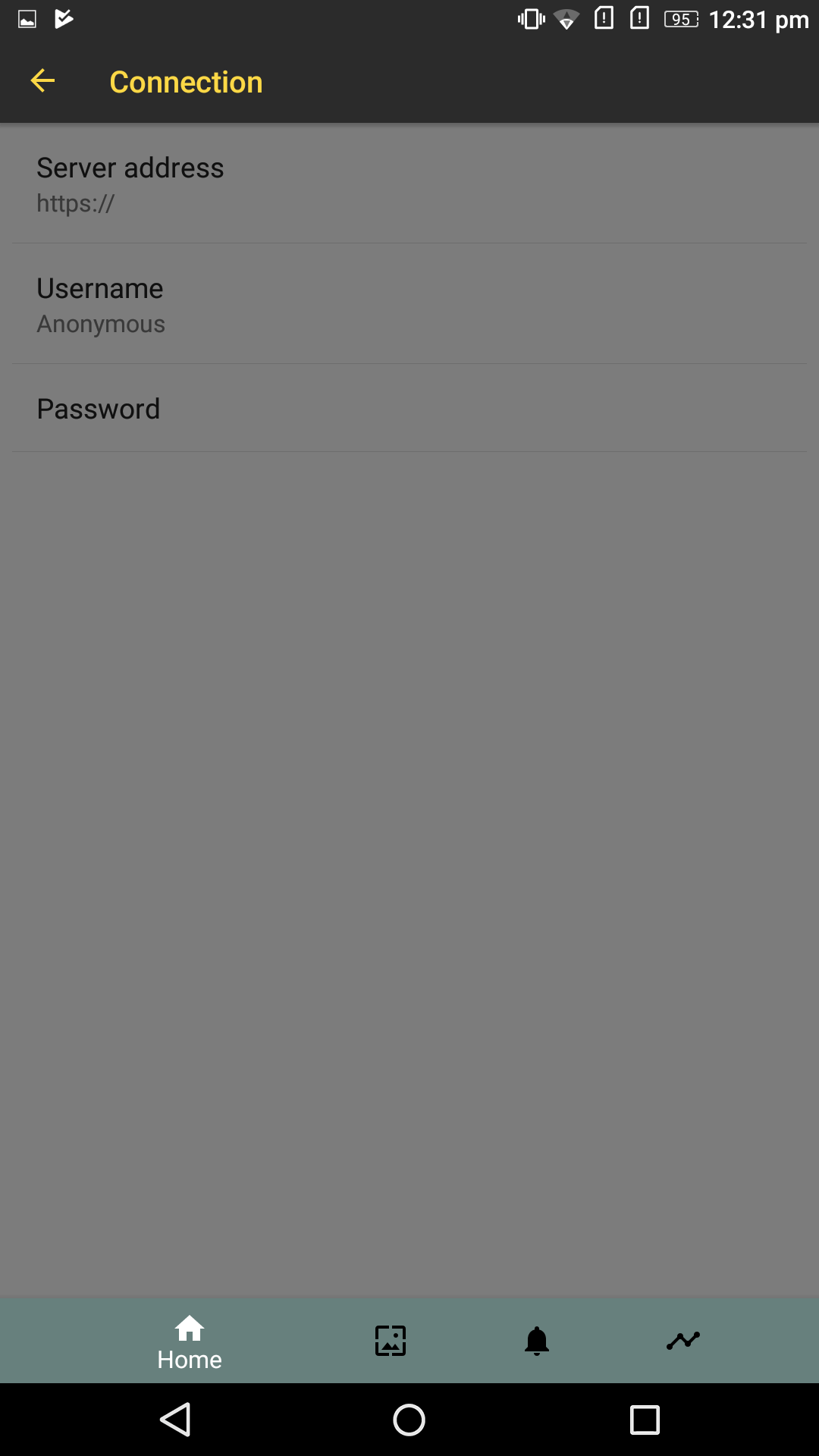The height and width of the screenshot is (1456, 819).
Task: Switch to the chart trends tab
Action: click(683, 1341)
